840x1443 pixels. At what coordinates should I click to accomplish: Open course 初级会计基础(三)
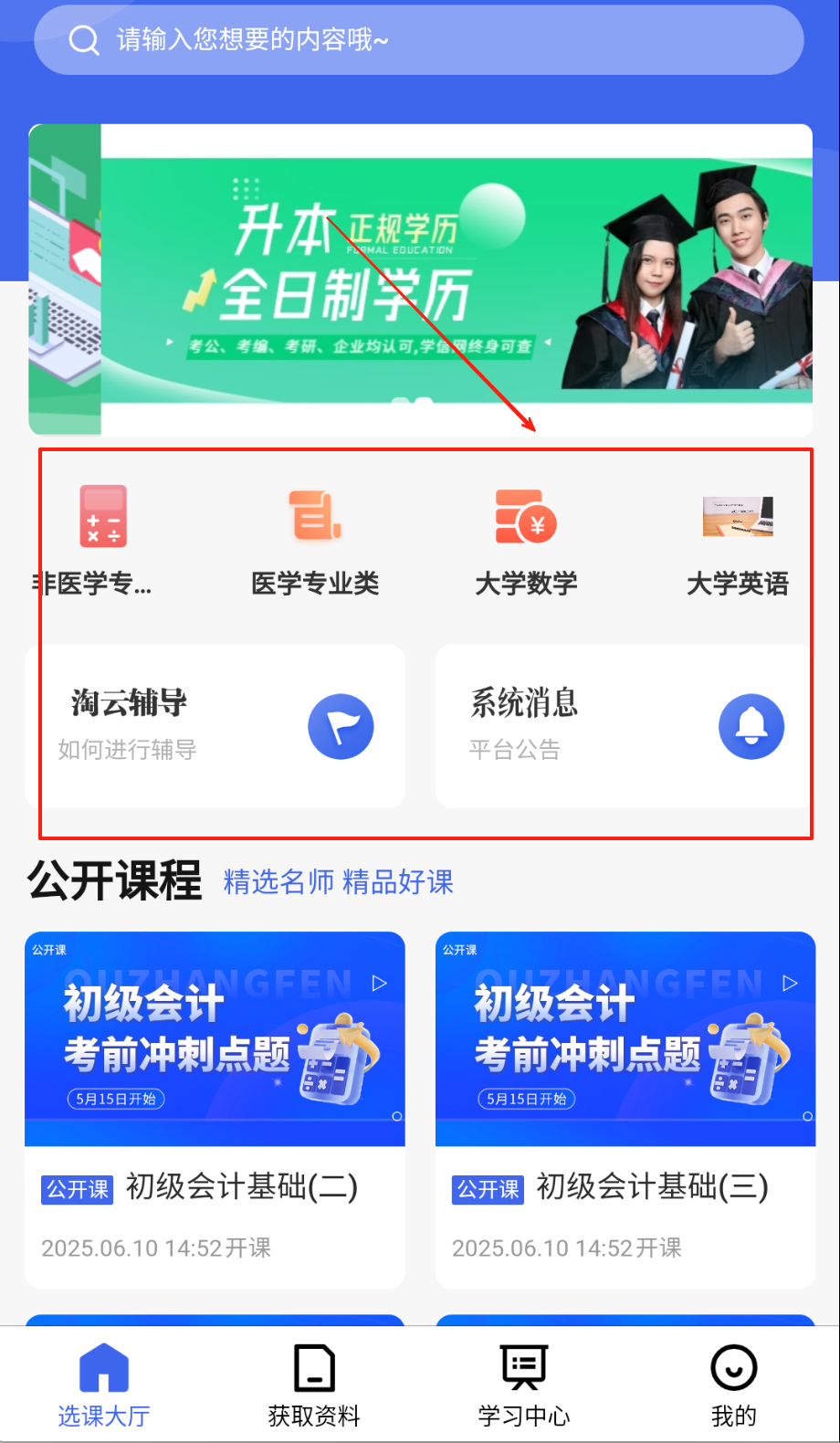(625, 1110)
